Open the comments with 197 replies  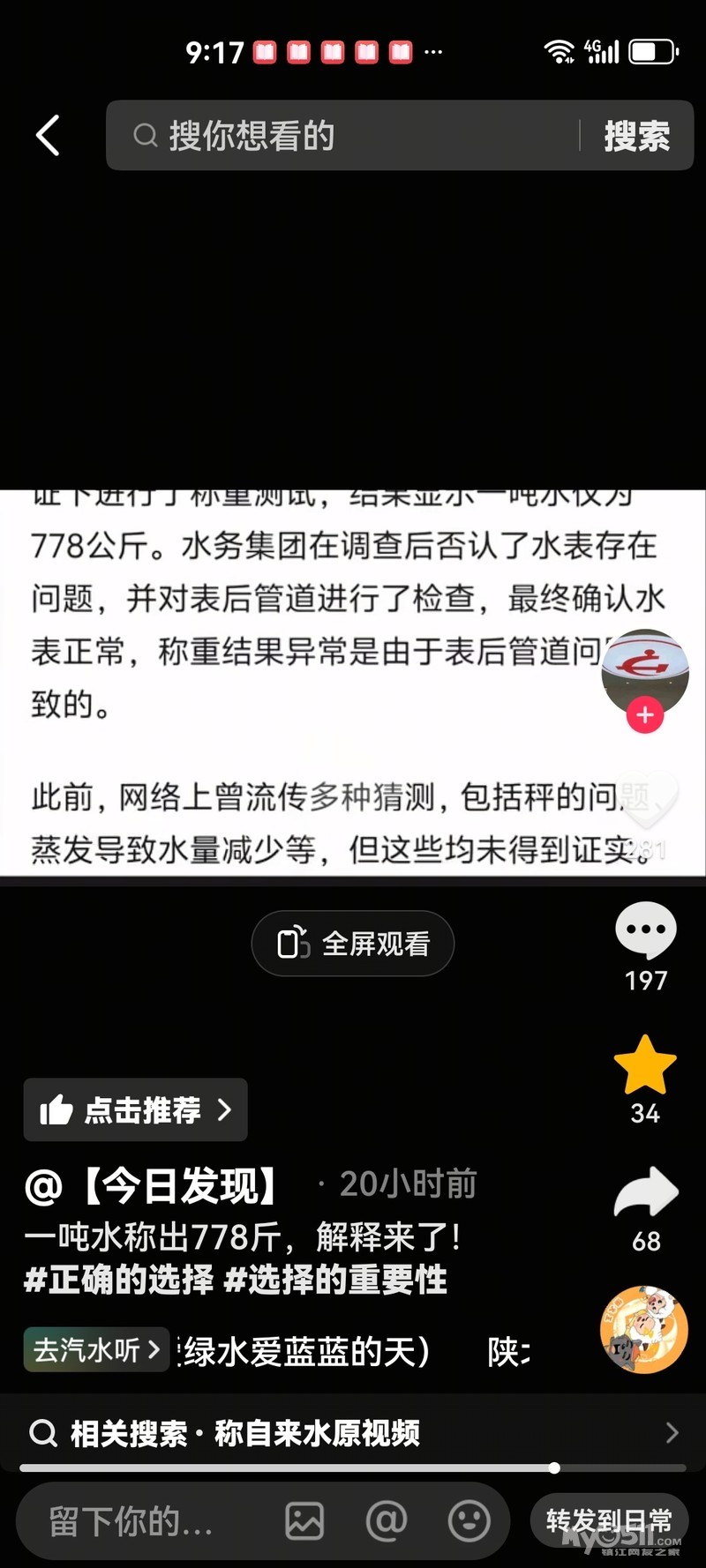tap(646, 931)
